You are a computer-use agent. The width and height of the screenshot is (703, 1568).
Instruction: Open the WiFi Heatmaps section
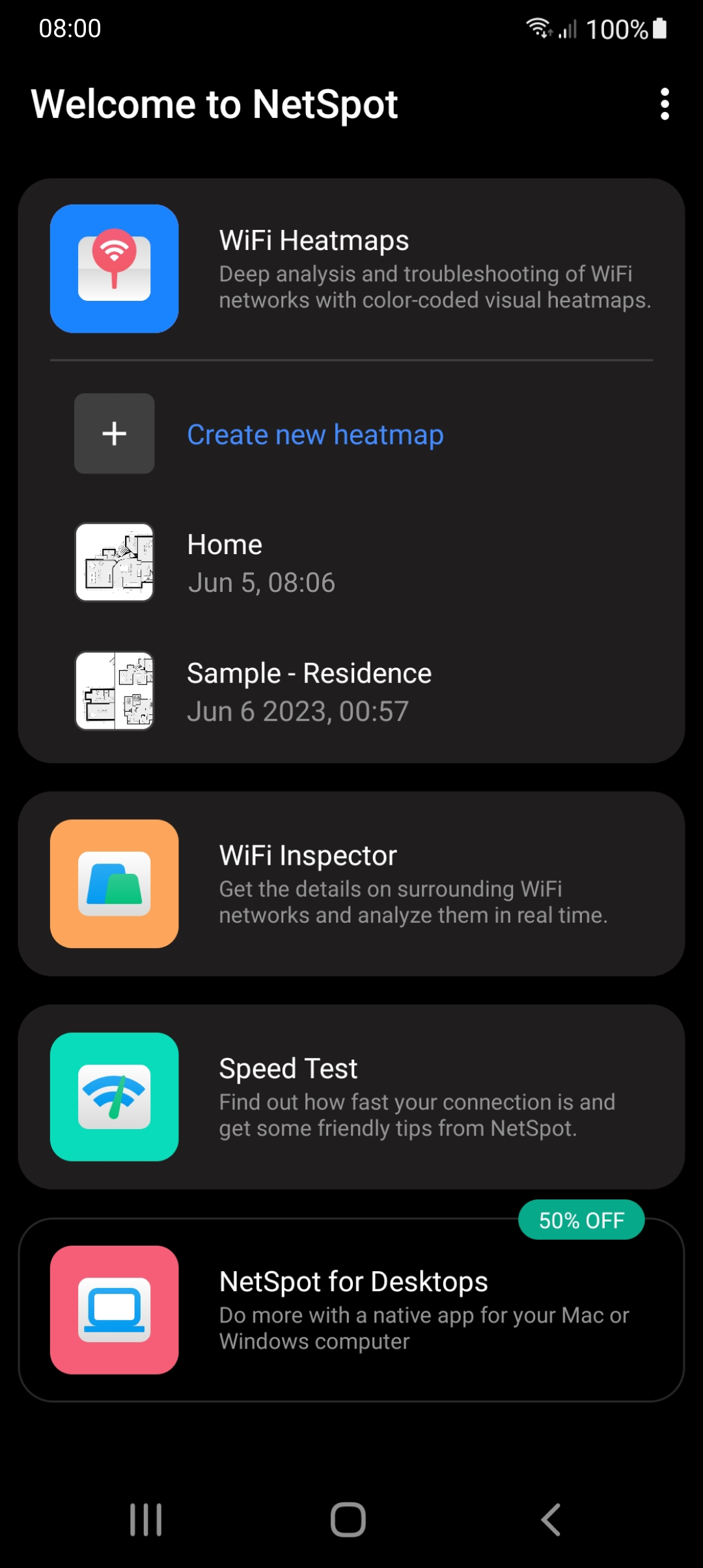point(351,269)
